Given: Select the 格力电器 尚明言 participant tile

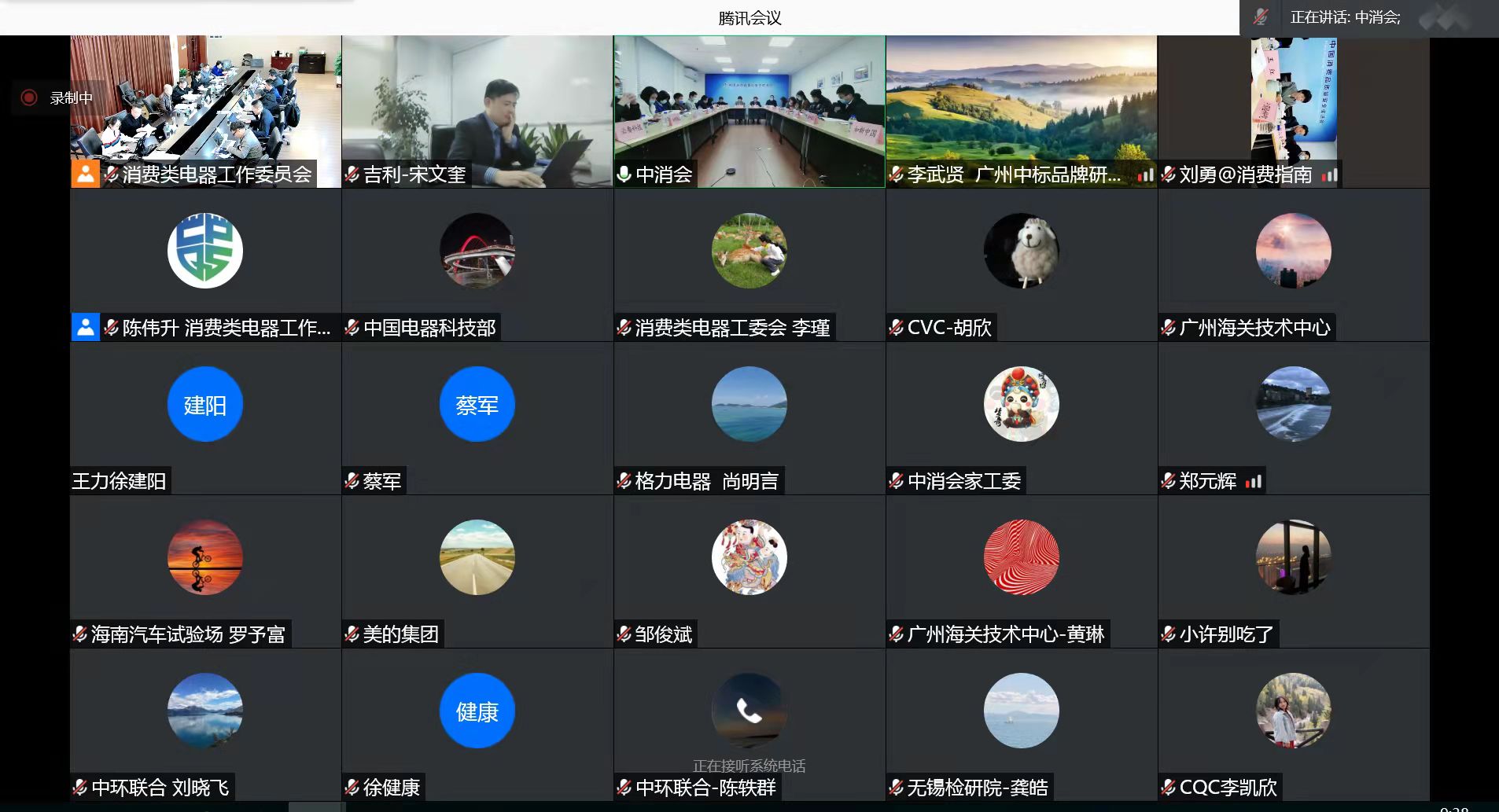Looking at the screenshot, I should click(x=749, y=418).
